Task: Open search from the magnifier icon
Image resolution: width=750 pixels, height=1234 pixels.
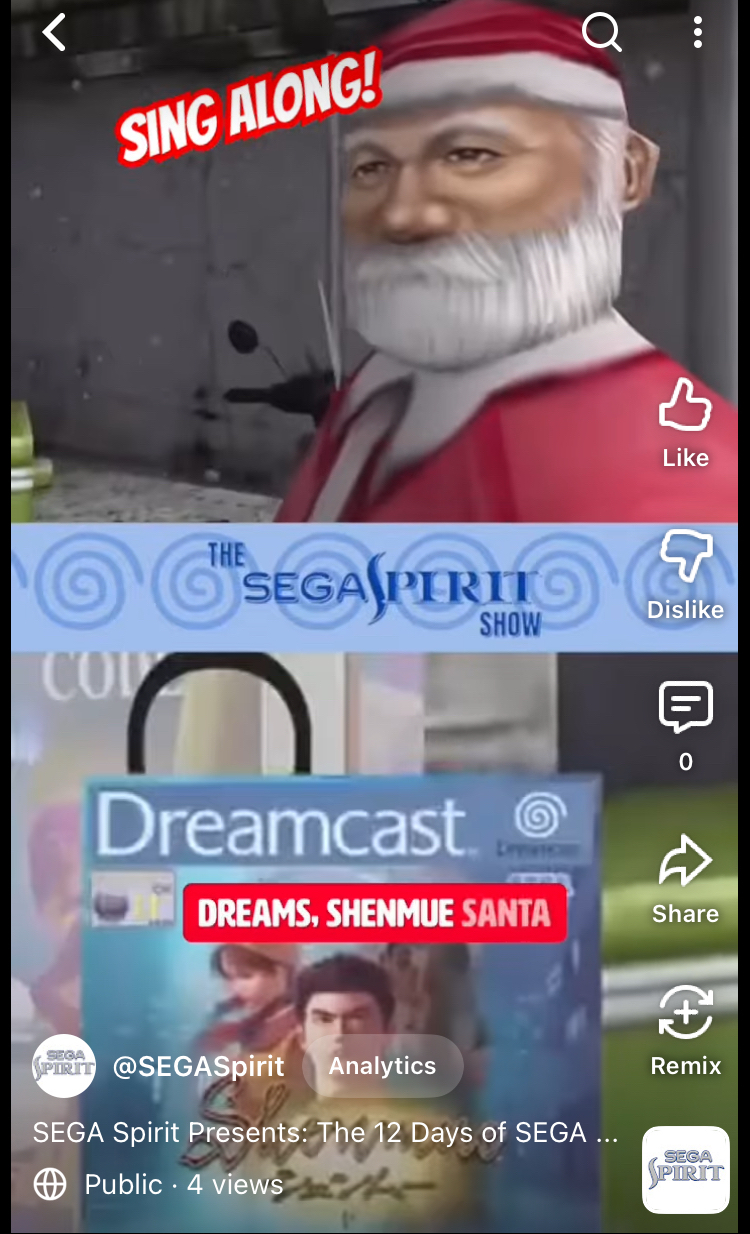Action: (x=601, y=33)
